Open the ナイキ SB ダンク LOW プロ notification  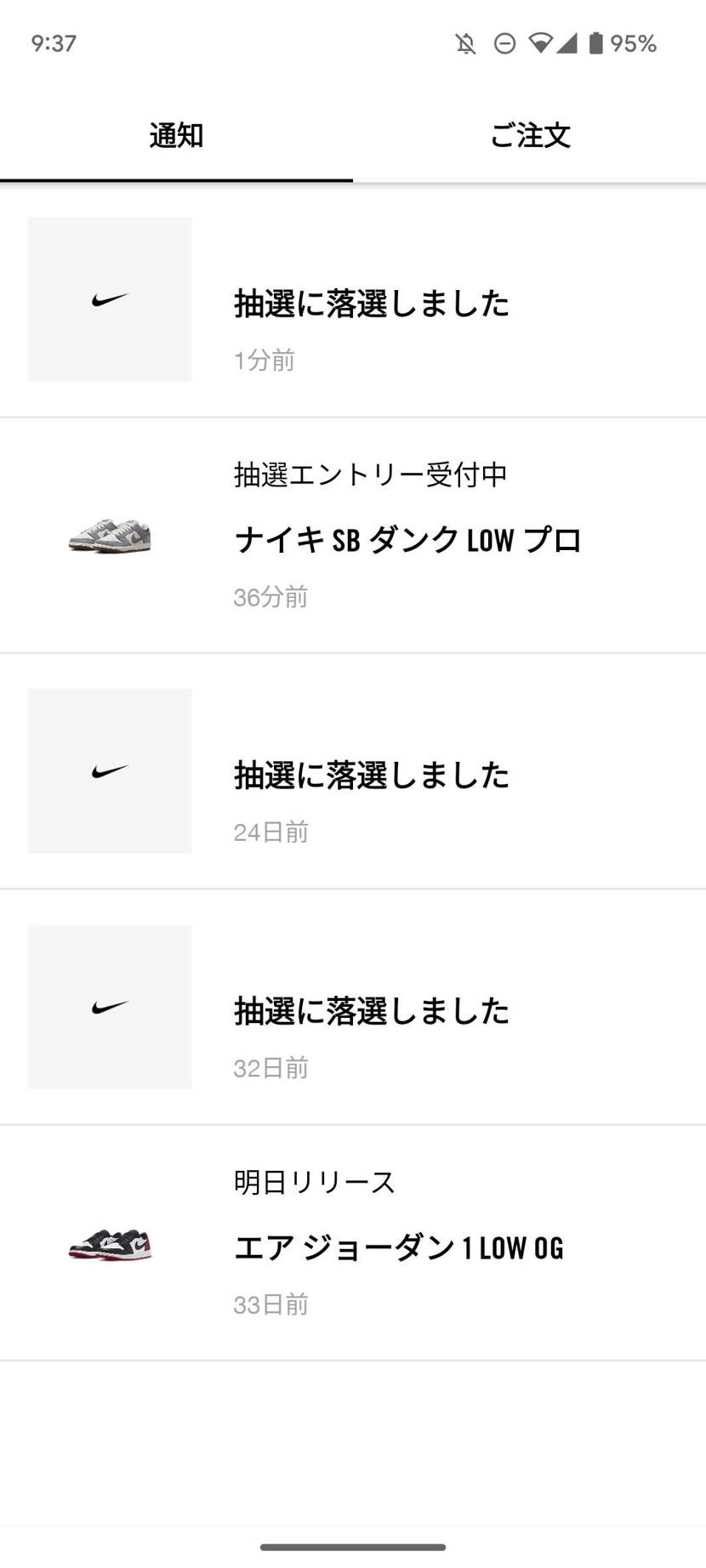[408, 540]
